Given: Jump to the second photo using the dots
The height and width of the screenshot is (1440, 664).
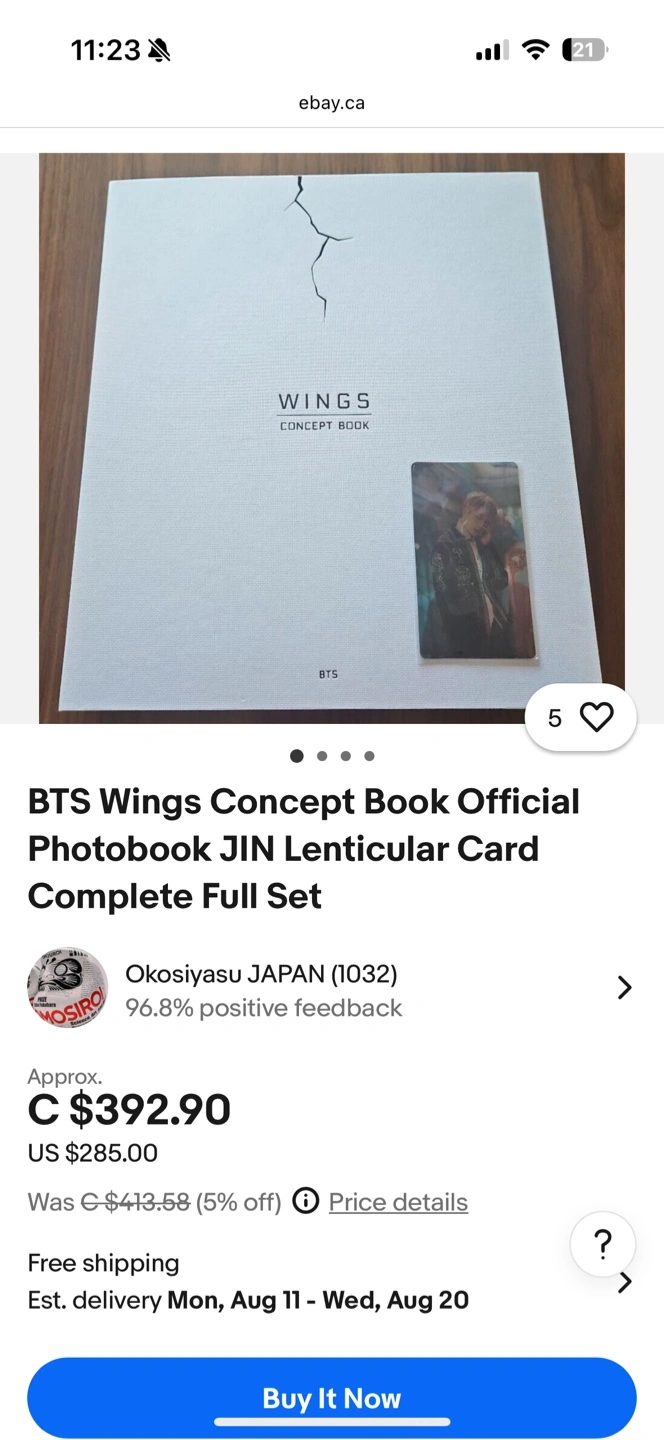Looking at the screenshot, I should [x=322, y=756].
